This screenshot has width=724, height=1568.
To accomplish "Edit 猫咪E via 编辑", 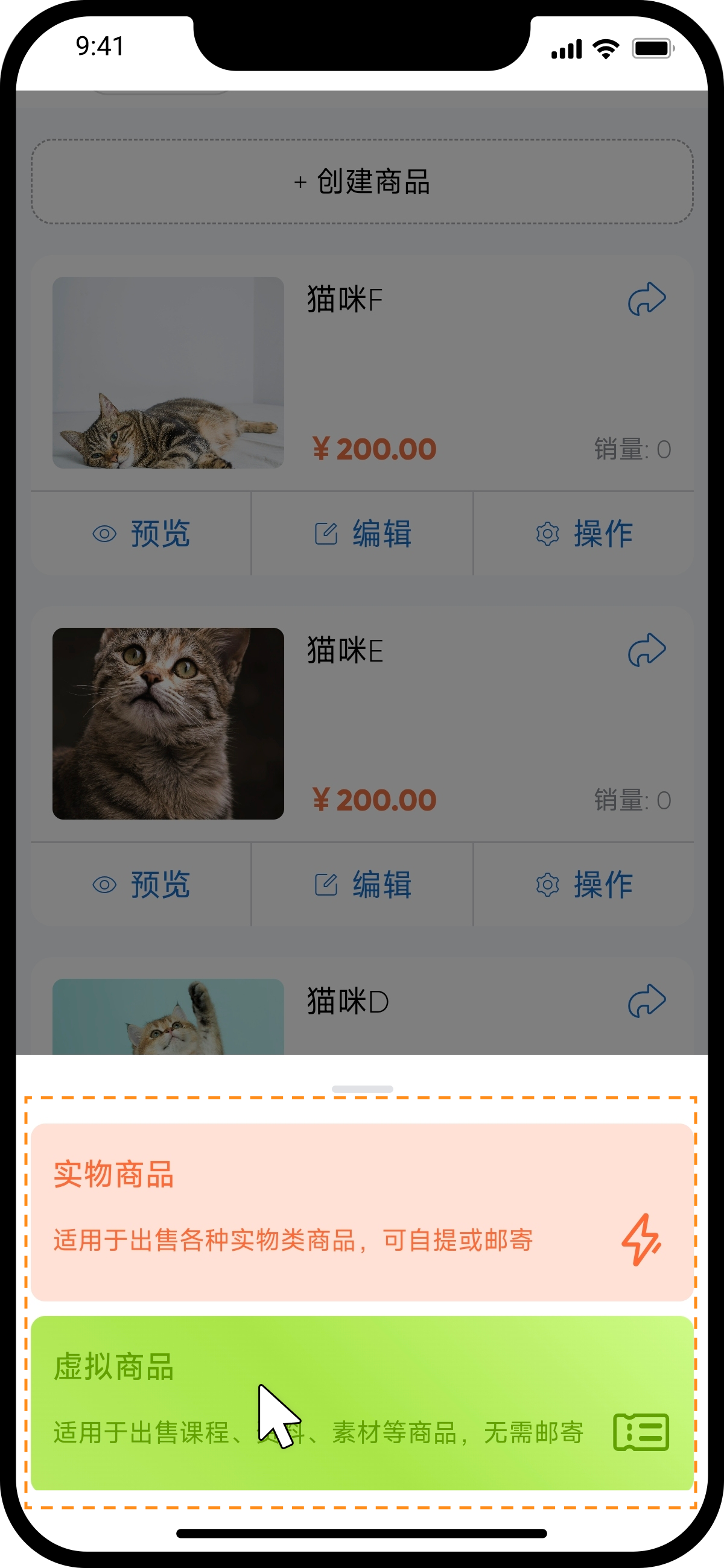I will click(363, 885).
